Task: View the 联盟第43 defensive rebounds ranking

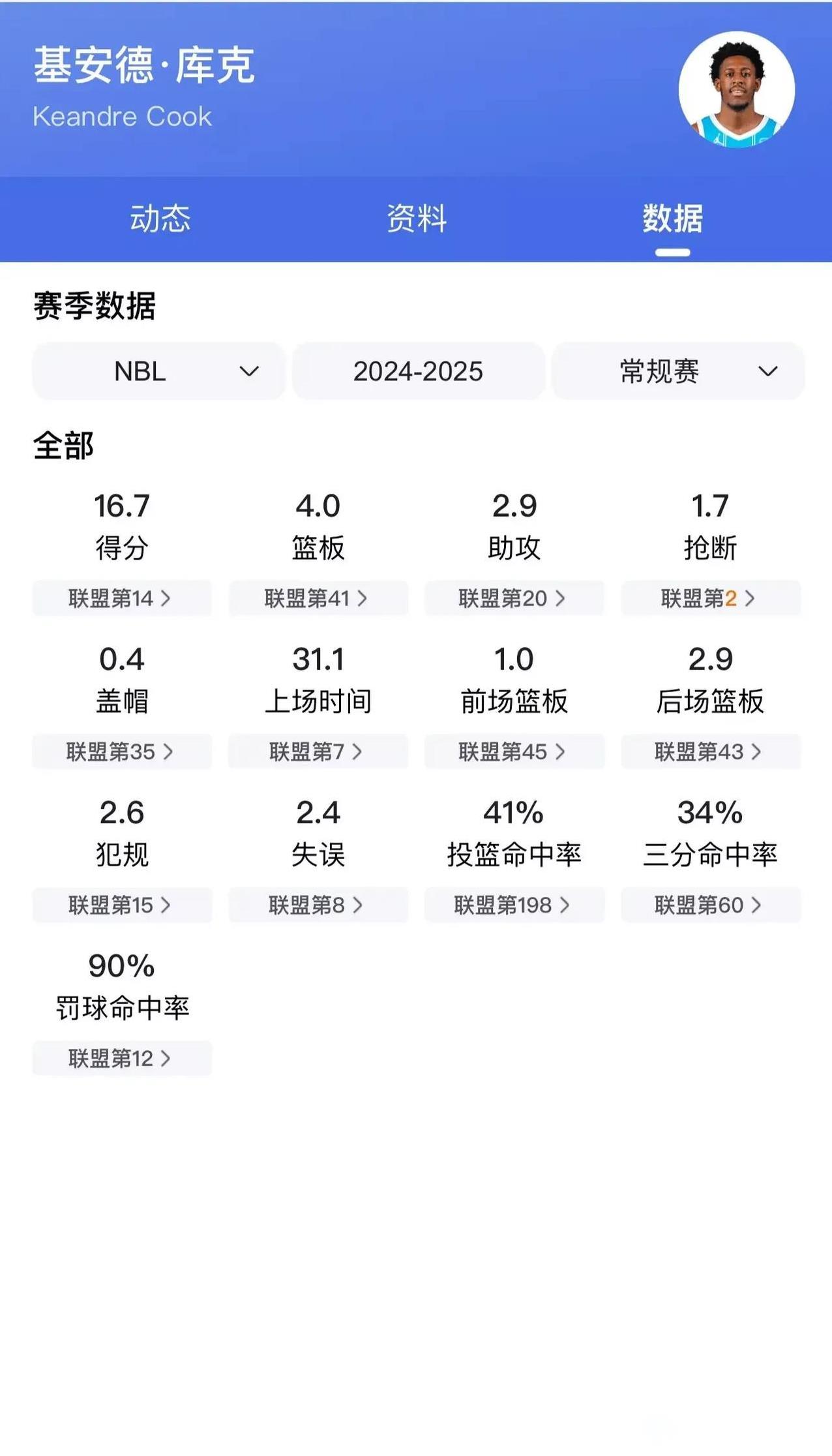Action: click(x=711, y=751)
